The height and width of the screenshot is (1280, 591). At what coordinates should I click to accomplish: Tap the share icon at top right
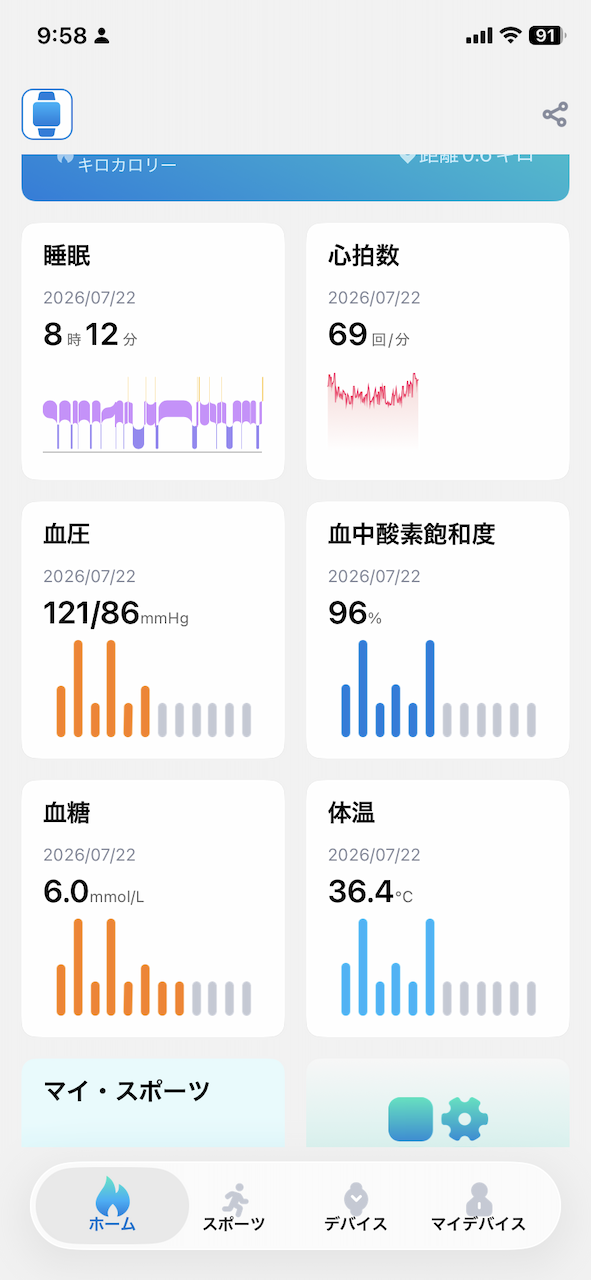555,114
